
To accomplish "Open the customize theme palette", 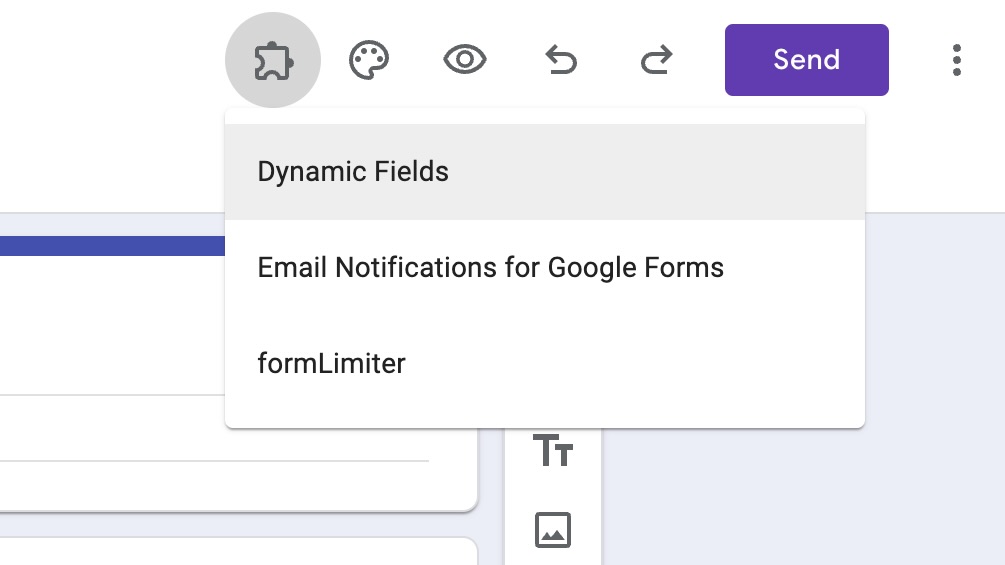I will [368, 61].
